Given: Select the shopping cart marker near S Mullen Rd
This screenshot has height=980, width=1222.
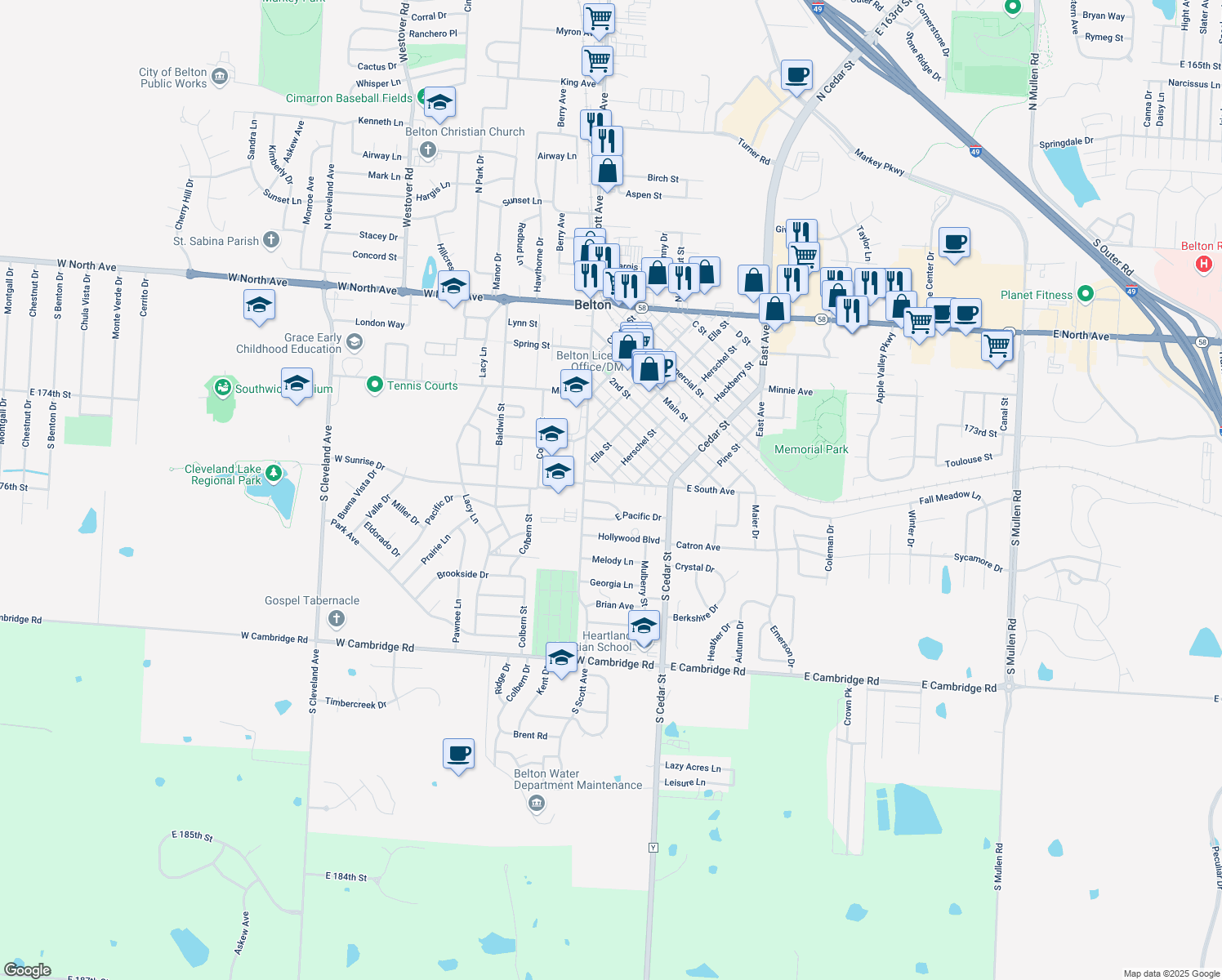Looking at the screenshot, I should (997, 347).
